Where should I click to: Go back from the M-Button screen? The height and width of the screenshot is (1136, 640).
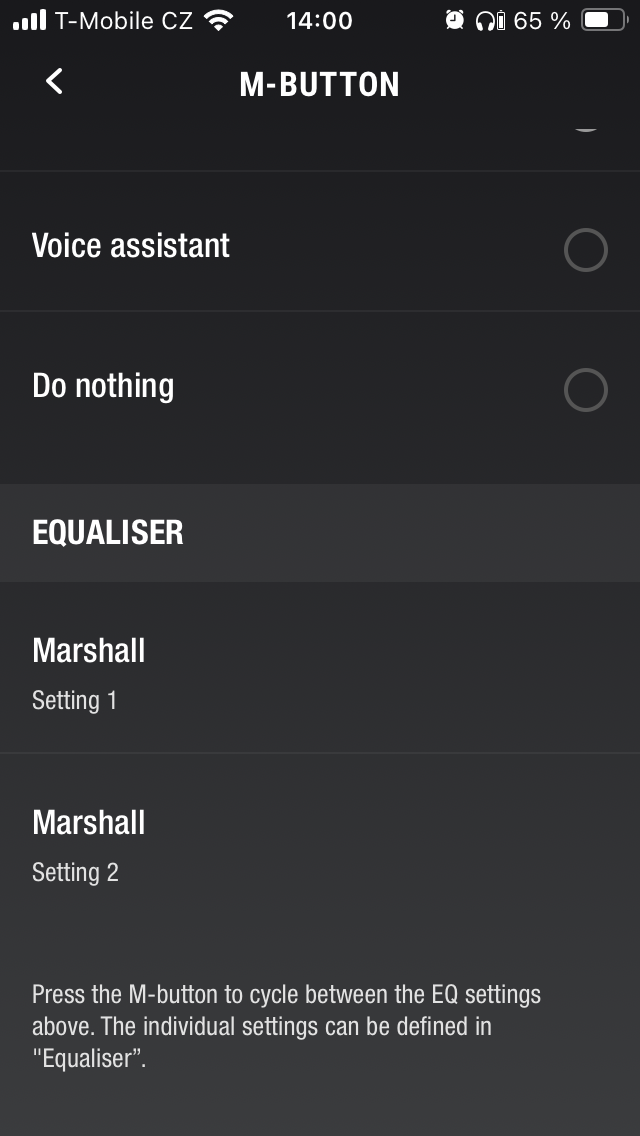pyautogui.click(x=55, y=82)
